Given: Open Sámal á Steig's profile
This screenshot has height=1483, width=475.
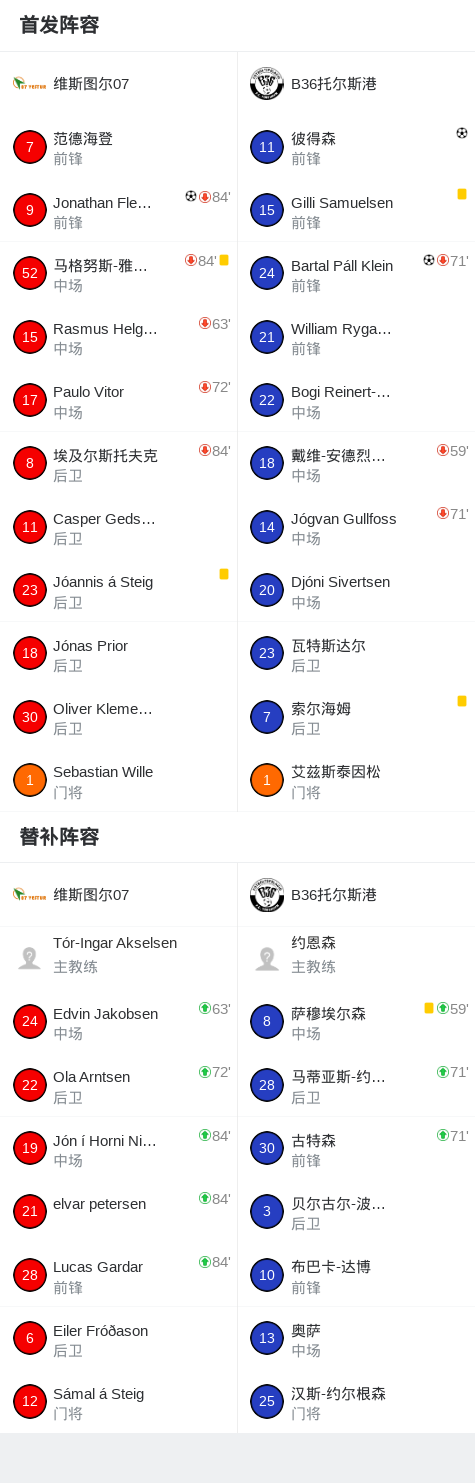Looking at the screenshot, I should (118, 1401).
